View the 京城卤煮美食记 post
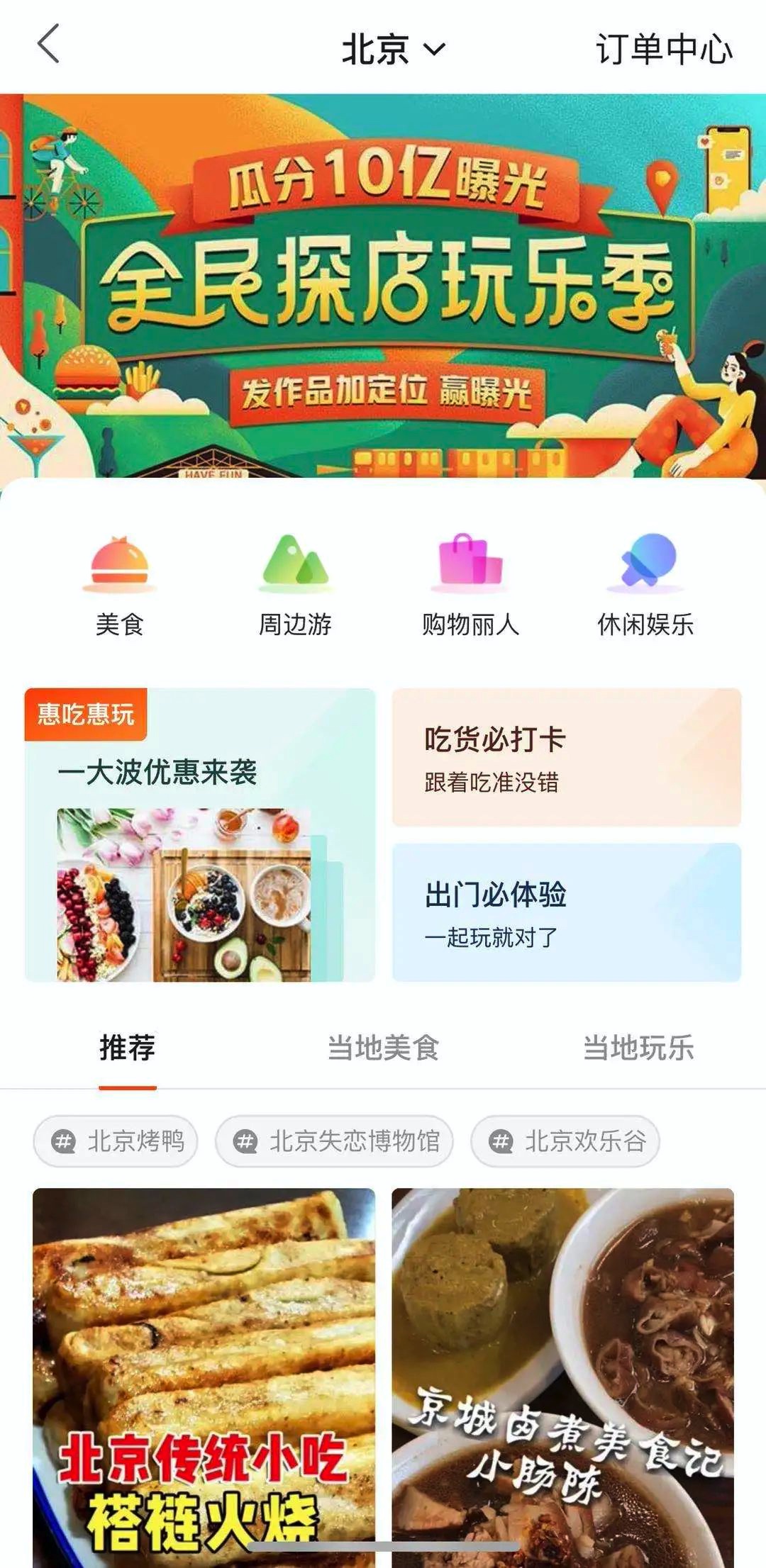The image size is (766, 1568). coord(562,1375)
